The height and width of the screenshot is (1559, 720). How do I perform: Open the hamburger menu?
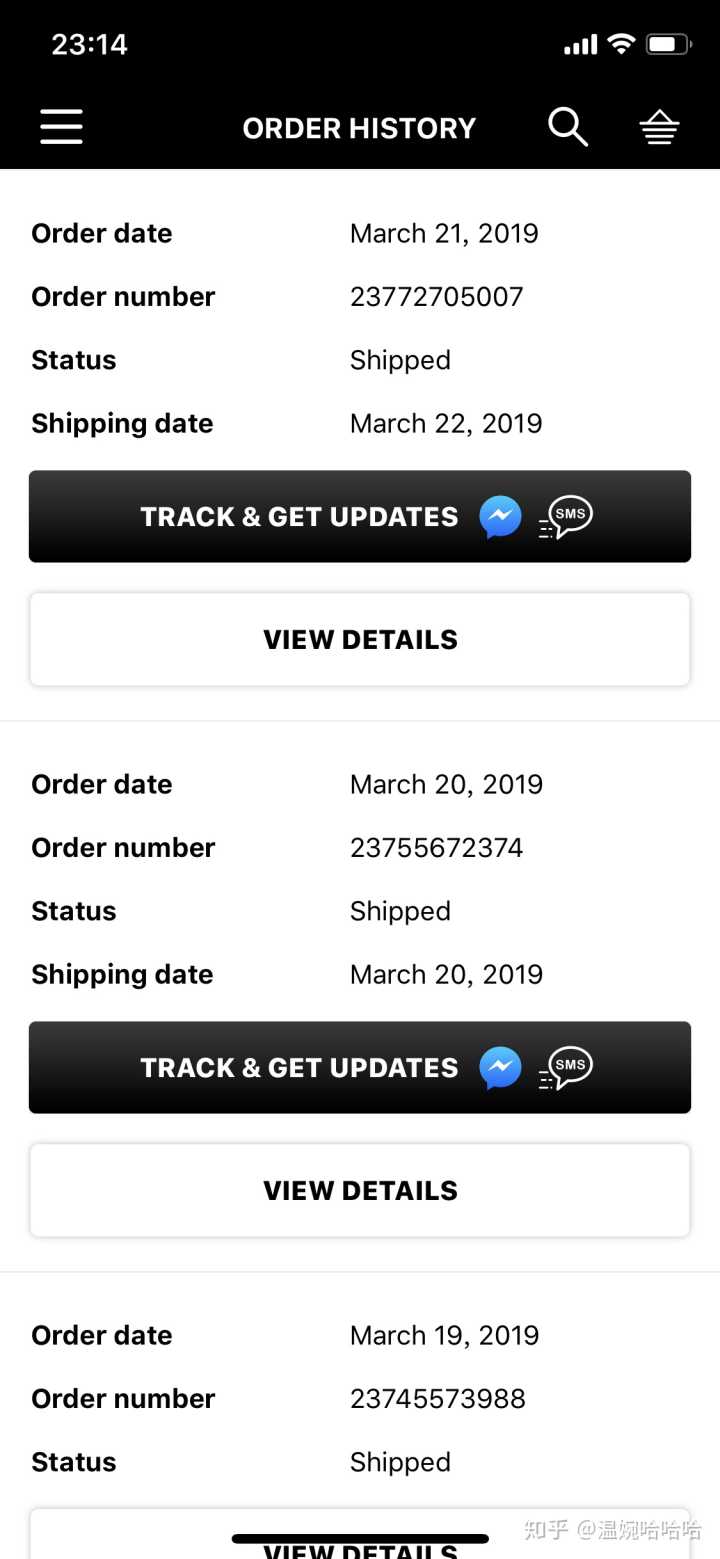(61, 127)
